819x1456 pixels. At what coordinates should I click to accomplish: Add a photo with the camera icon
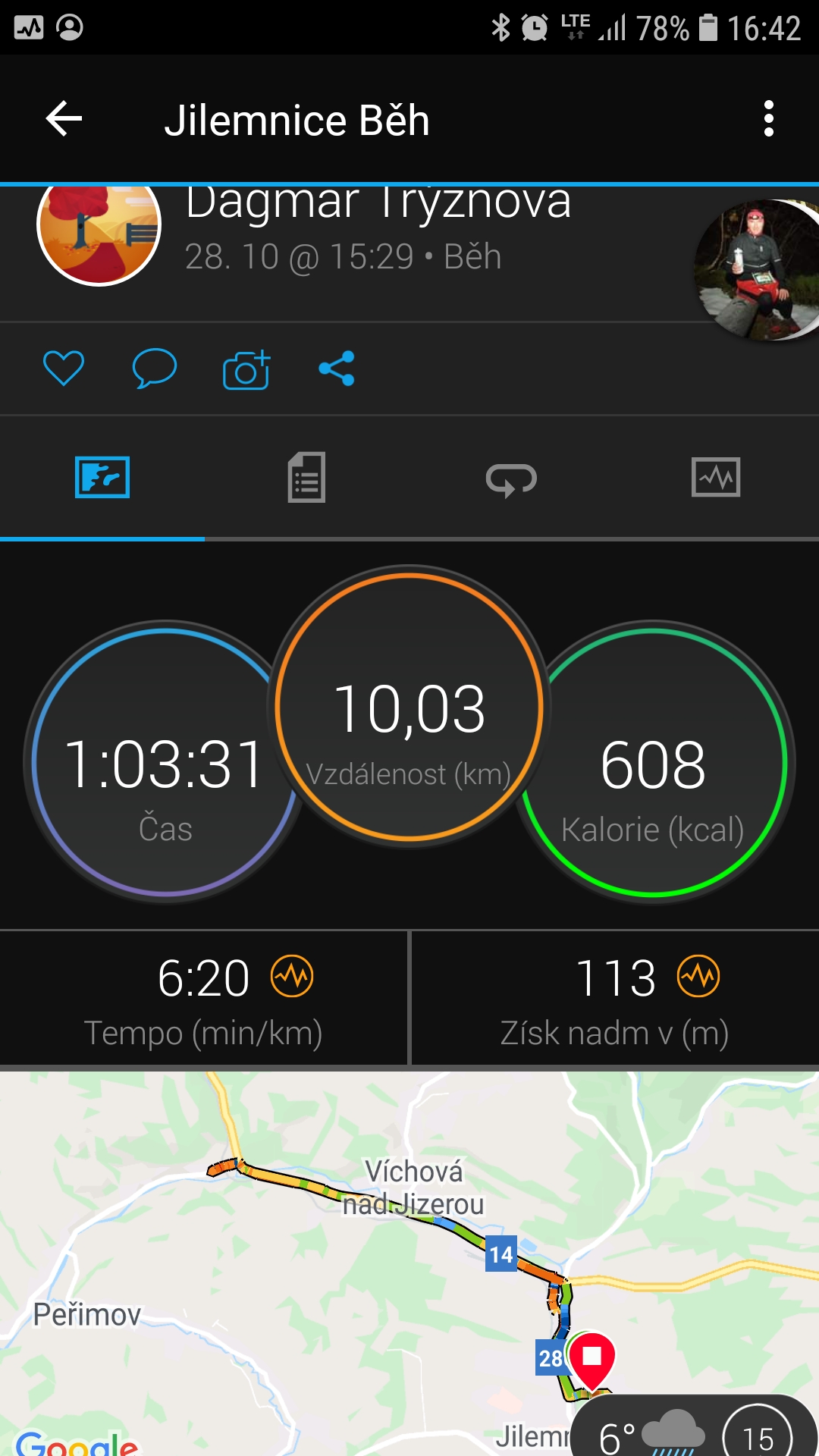[x=246, y=369]
